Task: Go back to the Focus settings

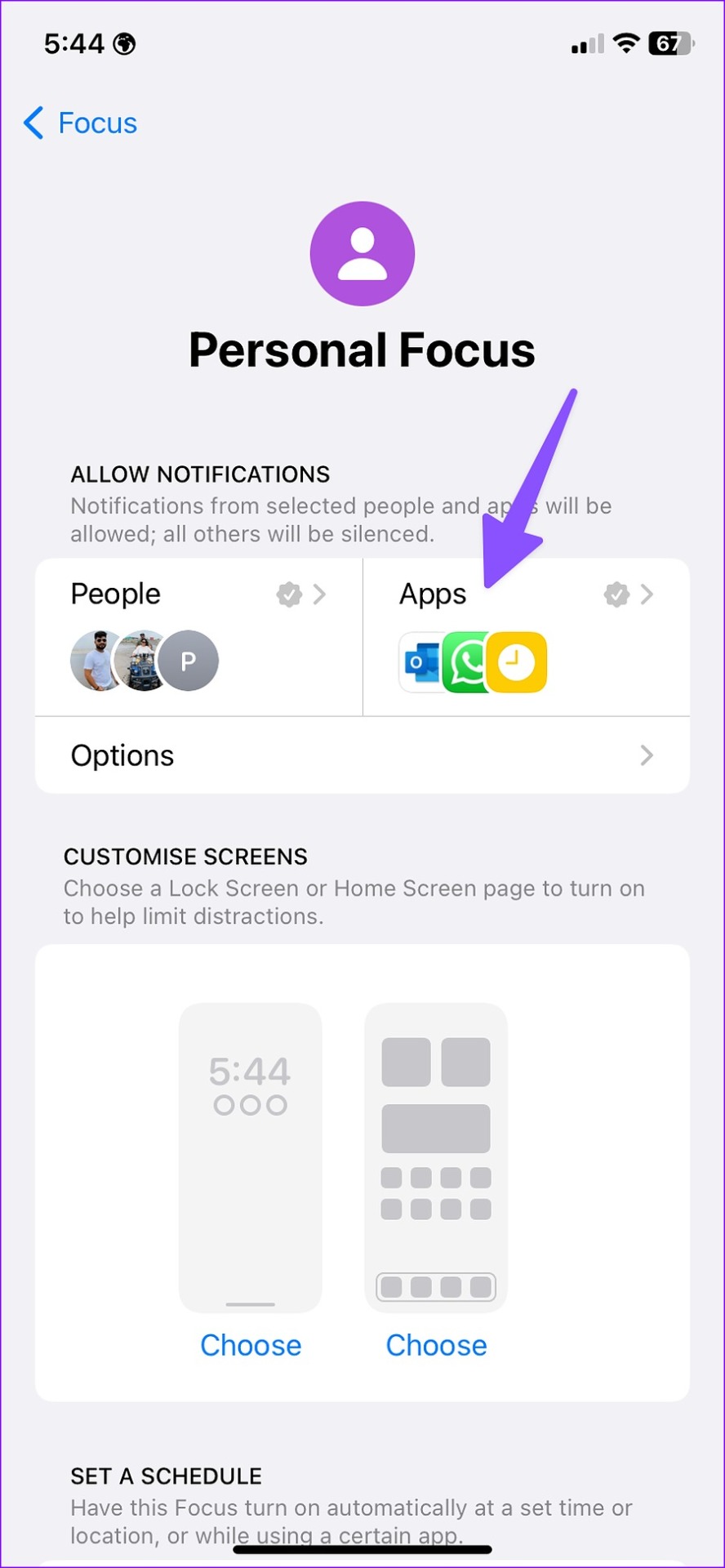Action: click(80, 123)
